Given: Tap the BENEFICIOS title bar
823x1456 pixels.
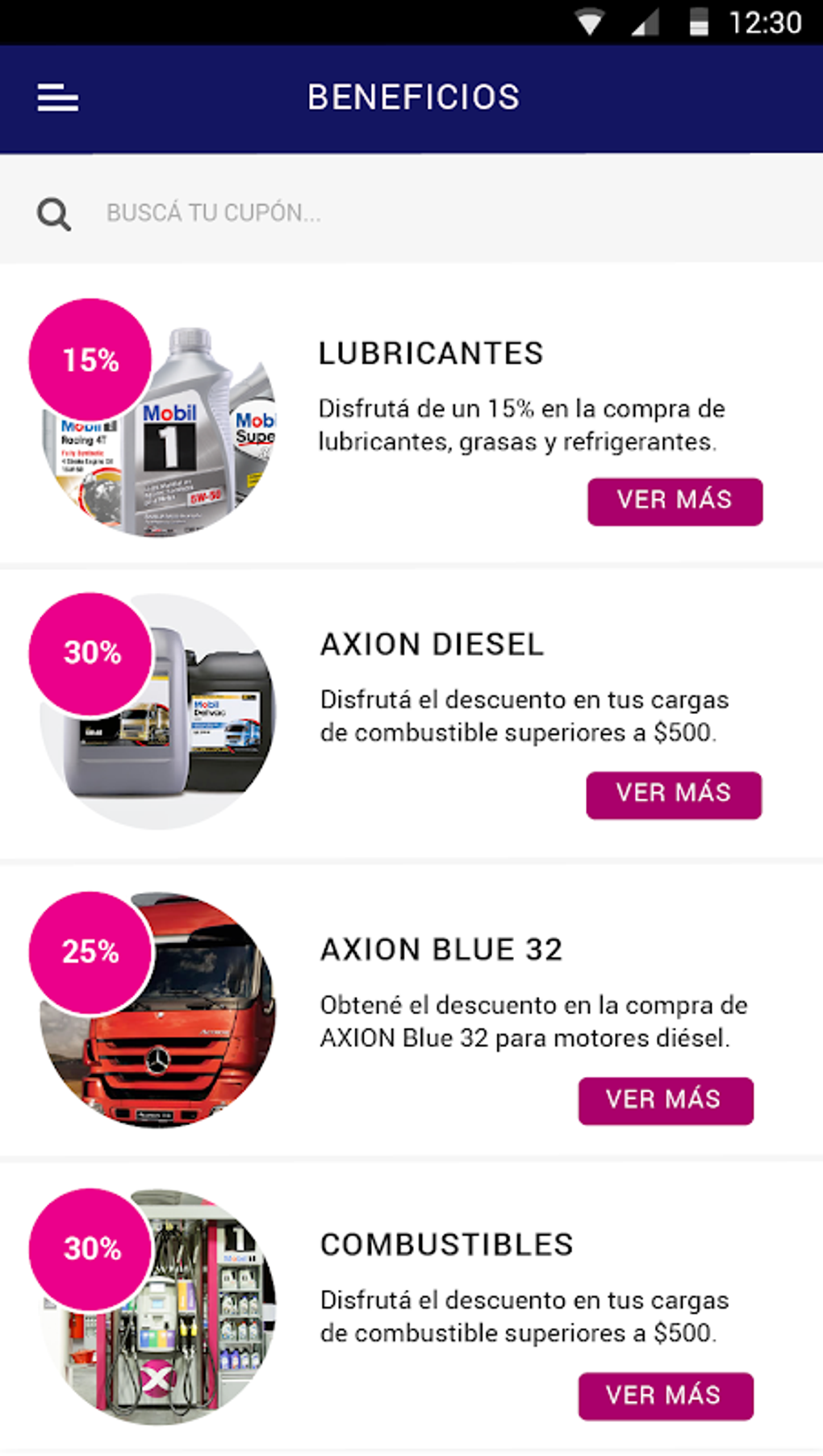Looking at the screenshot, I should click(x=412, y=97).
